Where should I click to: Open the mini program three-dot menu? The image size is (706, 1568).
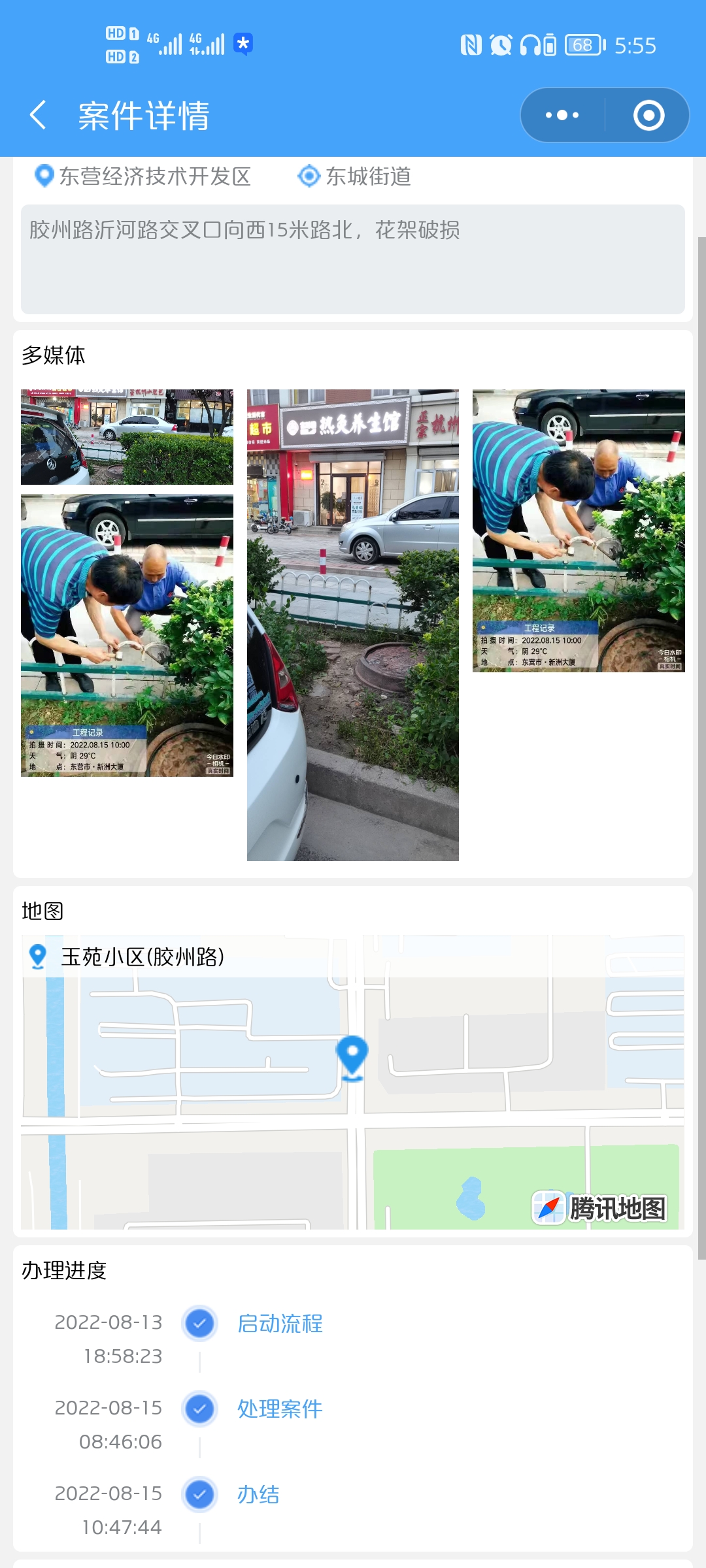[x=562, y=115]
